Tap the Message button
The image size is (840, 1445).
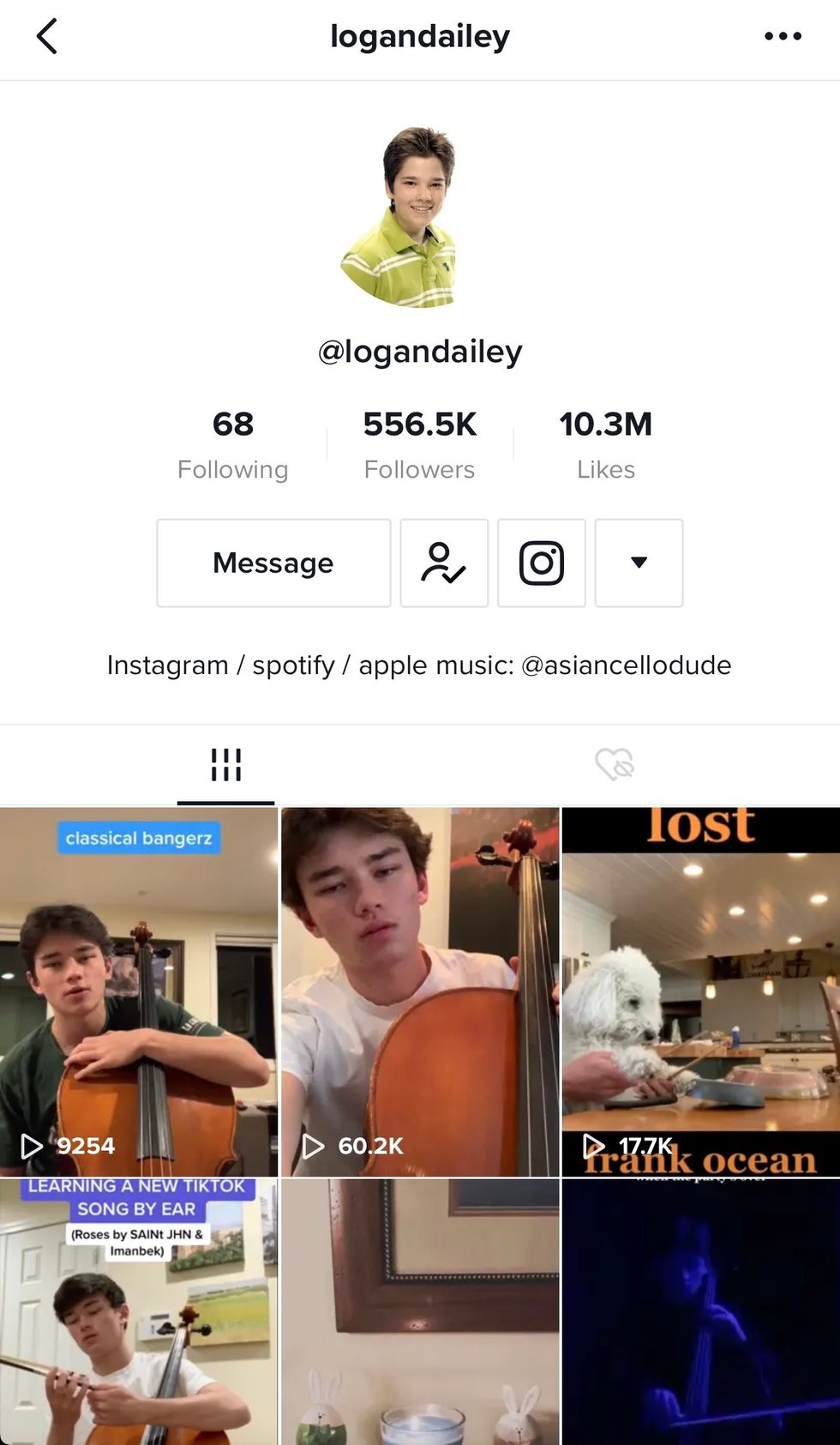coord(273,563)
